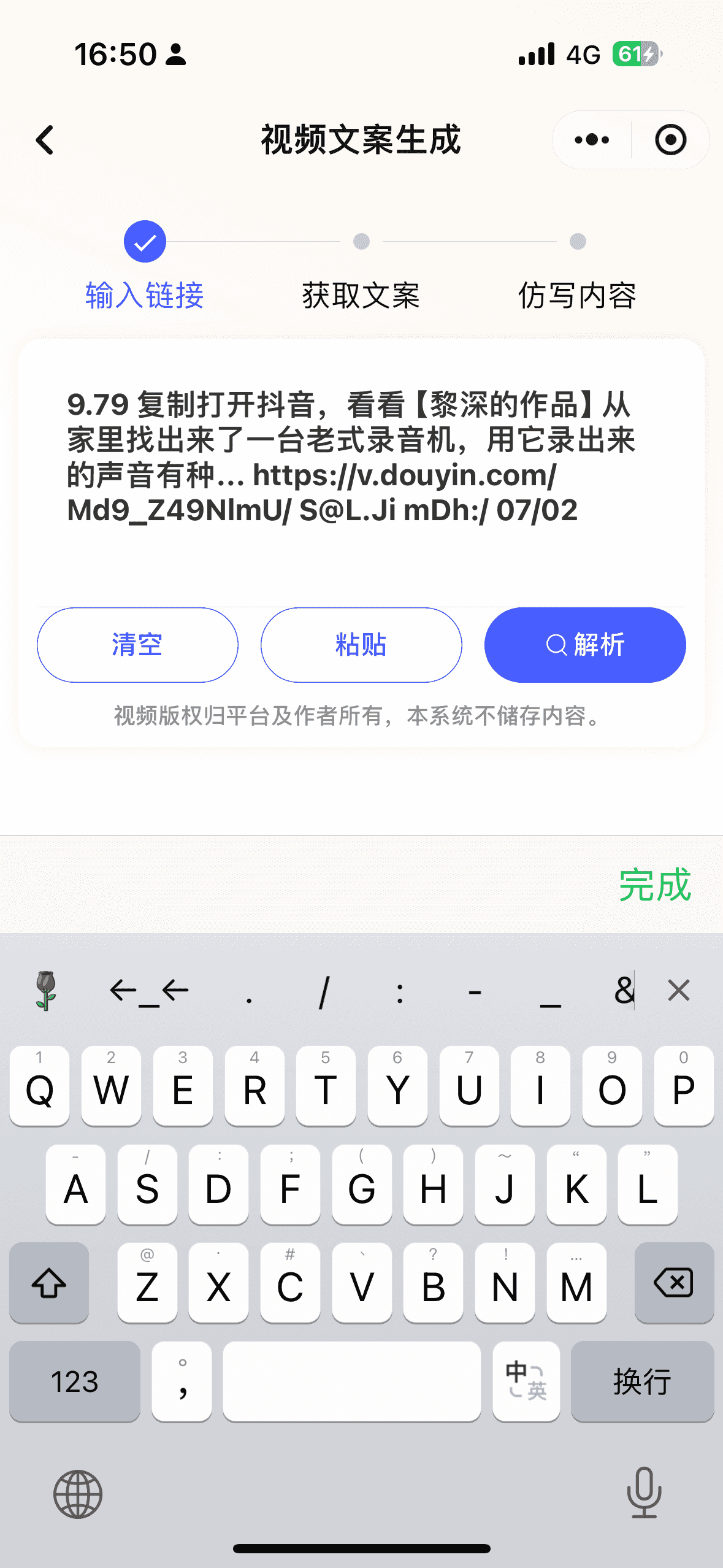Start voice dictation with microphone icon
Screen dimensions: 723x1568
(x=644, y=1493)
